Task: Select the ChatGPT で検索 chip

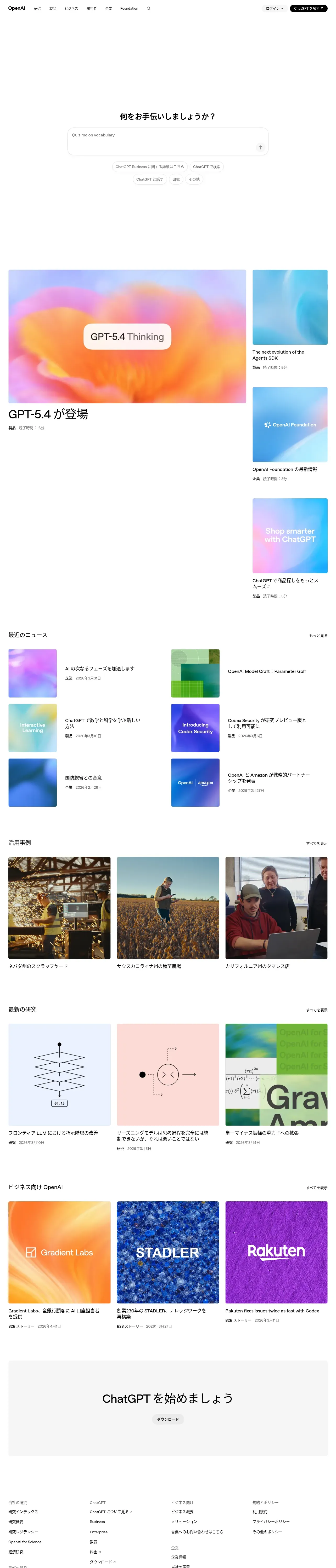Action: (x=207, y=167)
